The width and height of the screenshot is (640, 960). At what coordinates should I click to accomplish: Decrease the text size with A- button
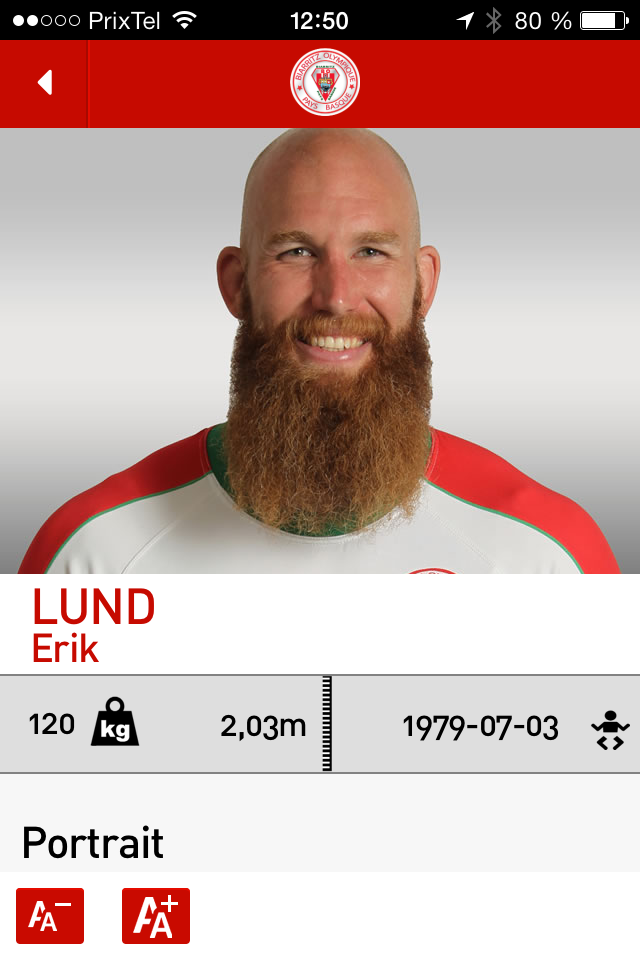click(x=50, y=915)
